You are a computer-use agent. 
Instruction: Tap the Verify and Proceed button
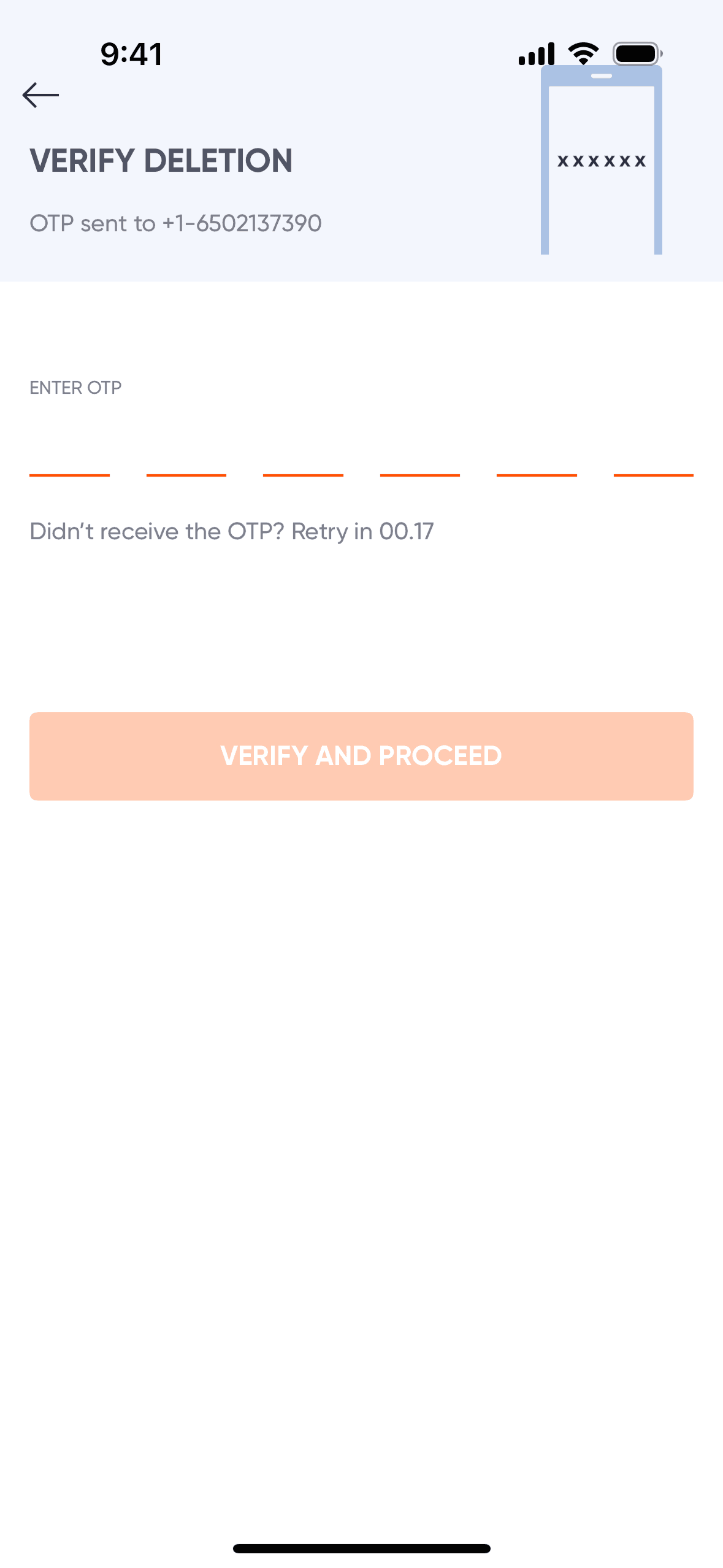pos(361,756)
